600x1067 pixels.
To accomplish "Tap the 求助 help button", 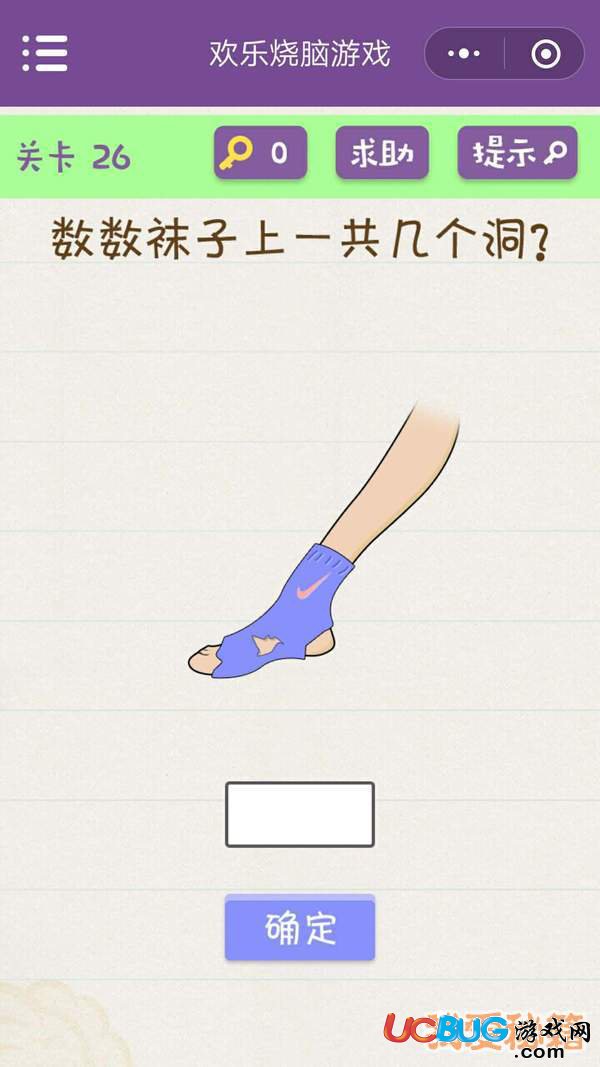I will 382,152.
